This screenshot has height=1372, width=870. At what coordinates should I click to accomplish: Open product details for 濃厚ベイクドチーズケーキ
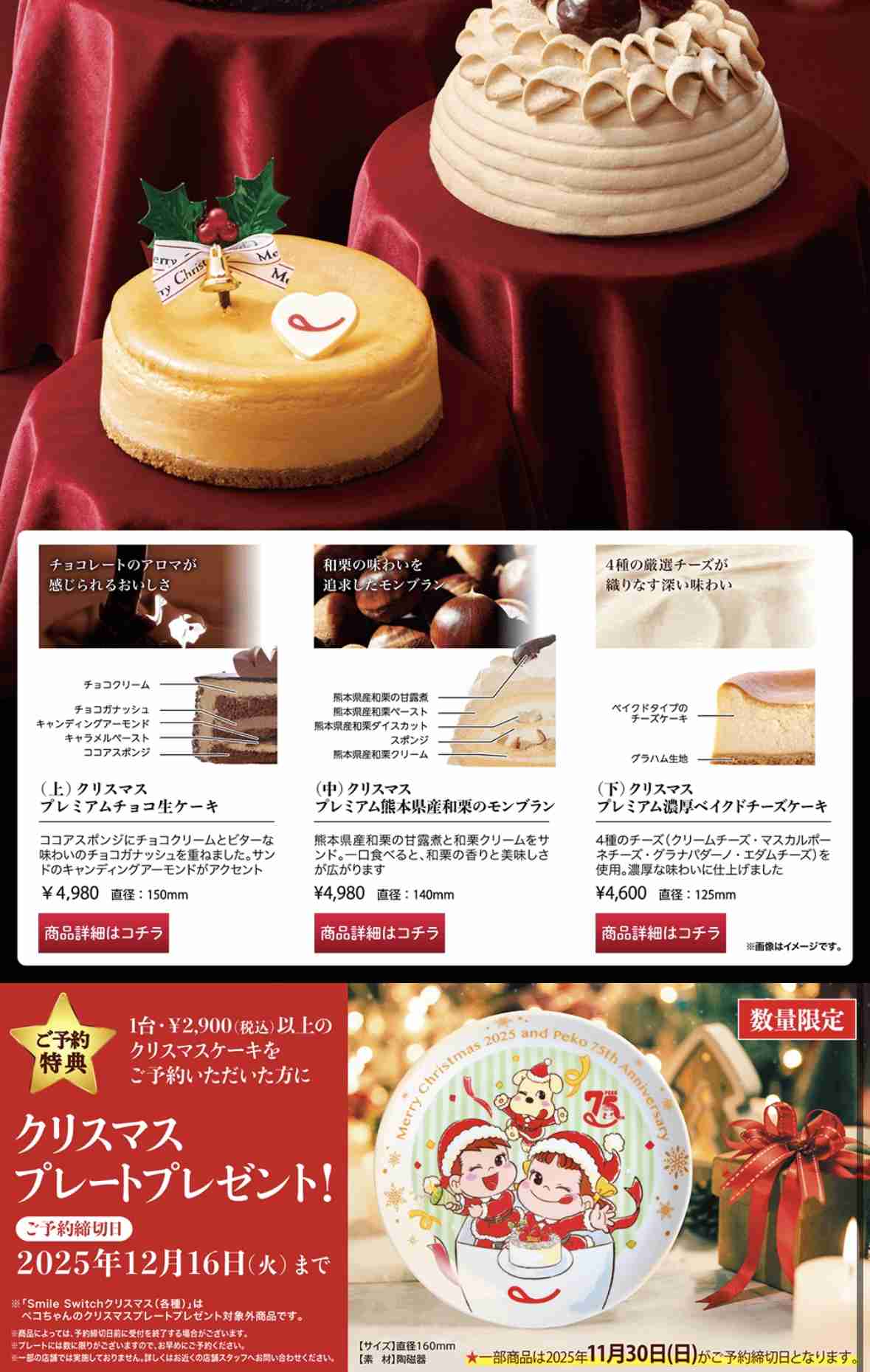tap(660, 933)
